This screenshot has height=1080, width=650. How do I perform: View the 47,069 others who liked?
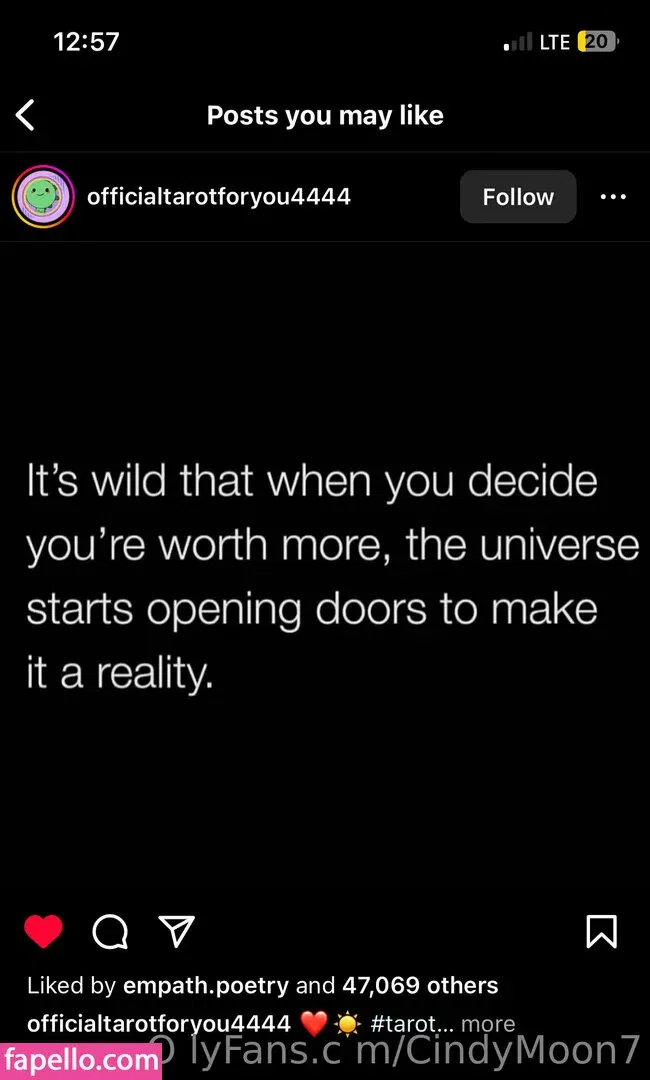[420, 985]
